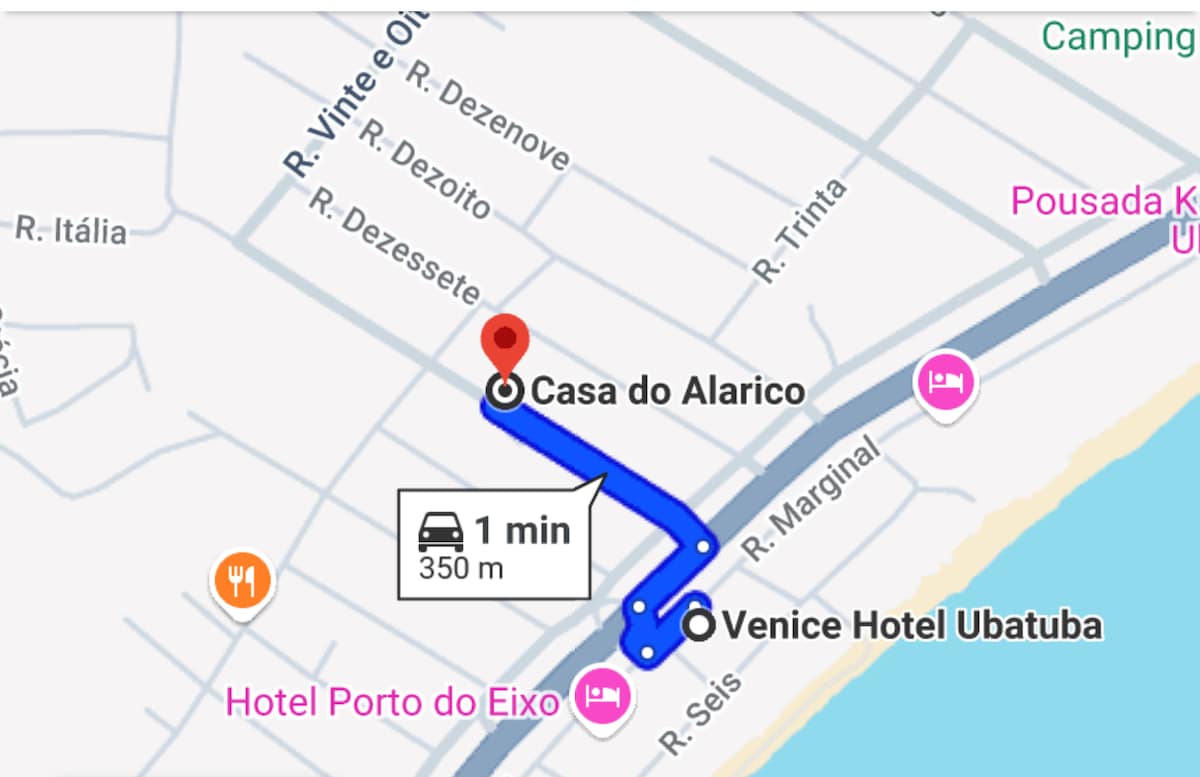Tap the red Casa do Alarico destination pin
The image size is (1200, 777).
tap(506, 345)
